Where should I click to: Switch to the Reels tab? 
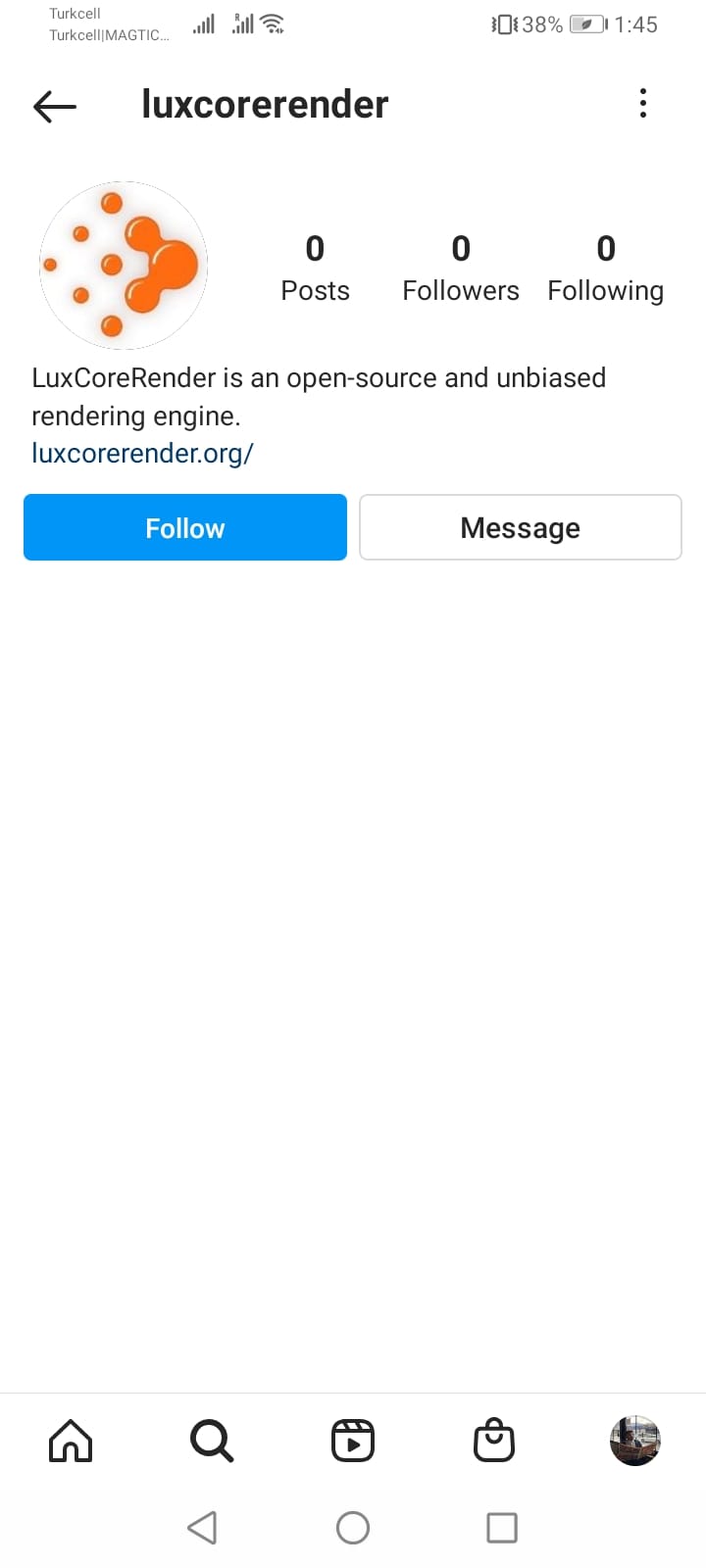coord(353,1441)
